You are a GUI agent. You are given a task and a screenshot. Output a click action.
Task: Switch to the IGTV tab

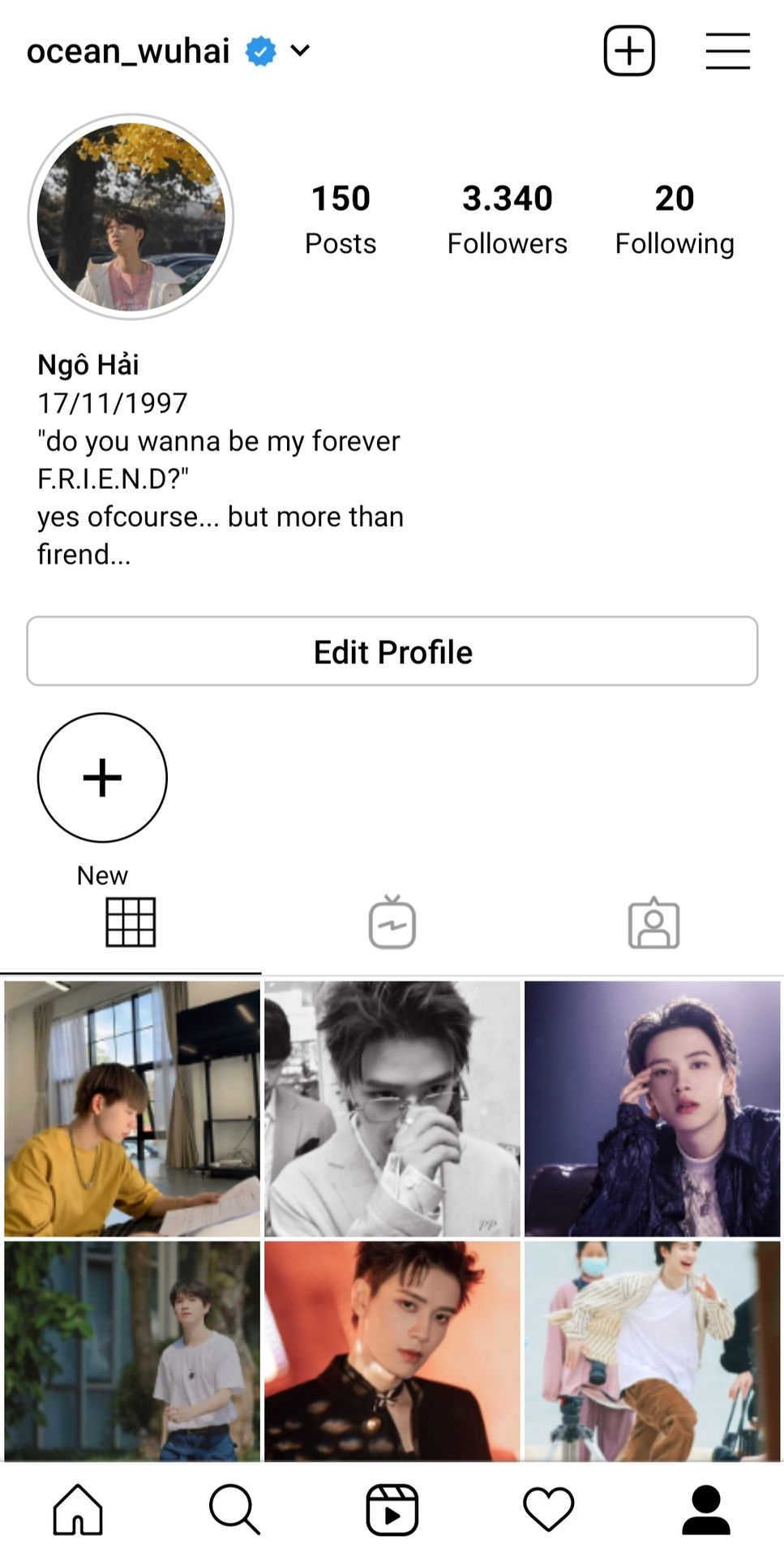tap(392, 922)
